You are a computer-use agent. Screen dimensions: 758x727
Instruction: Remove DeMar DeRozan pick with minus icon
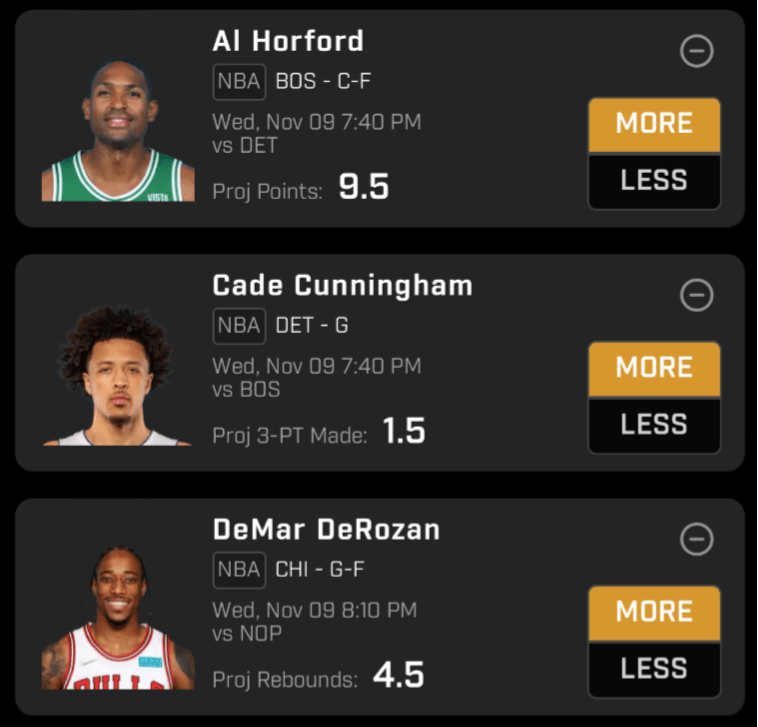[696, 539]
